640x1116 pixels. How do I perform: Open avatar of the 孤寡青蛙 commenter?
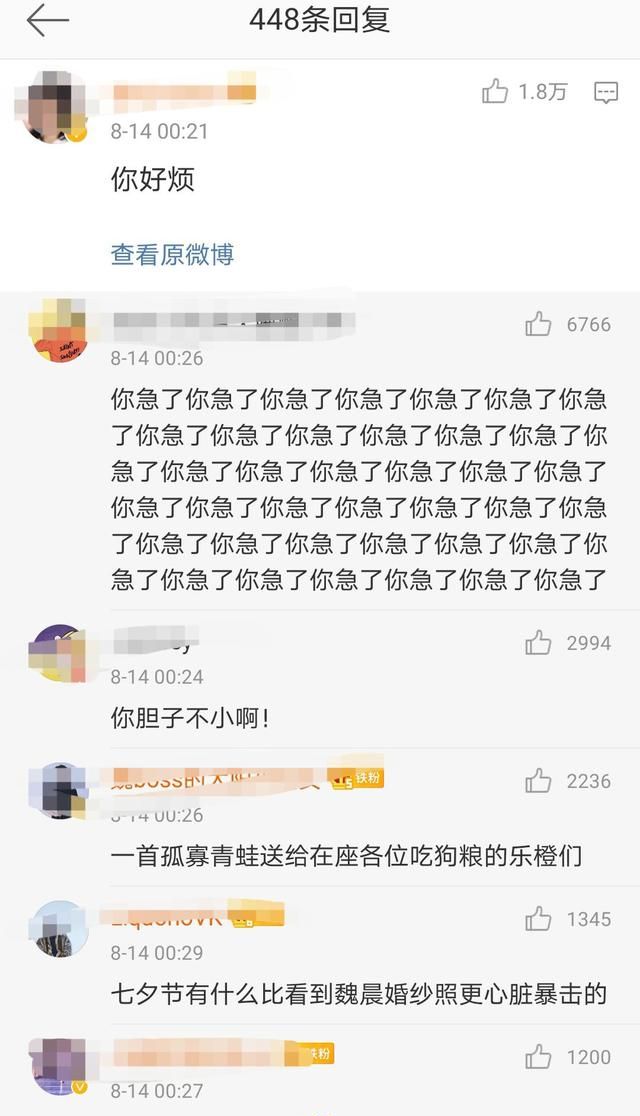click(x=58, y=792)
